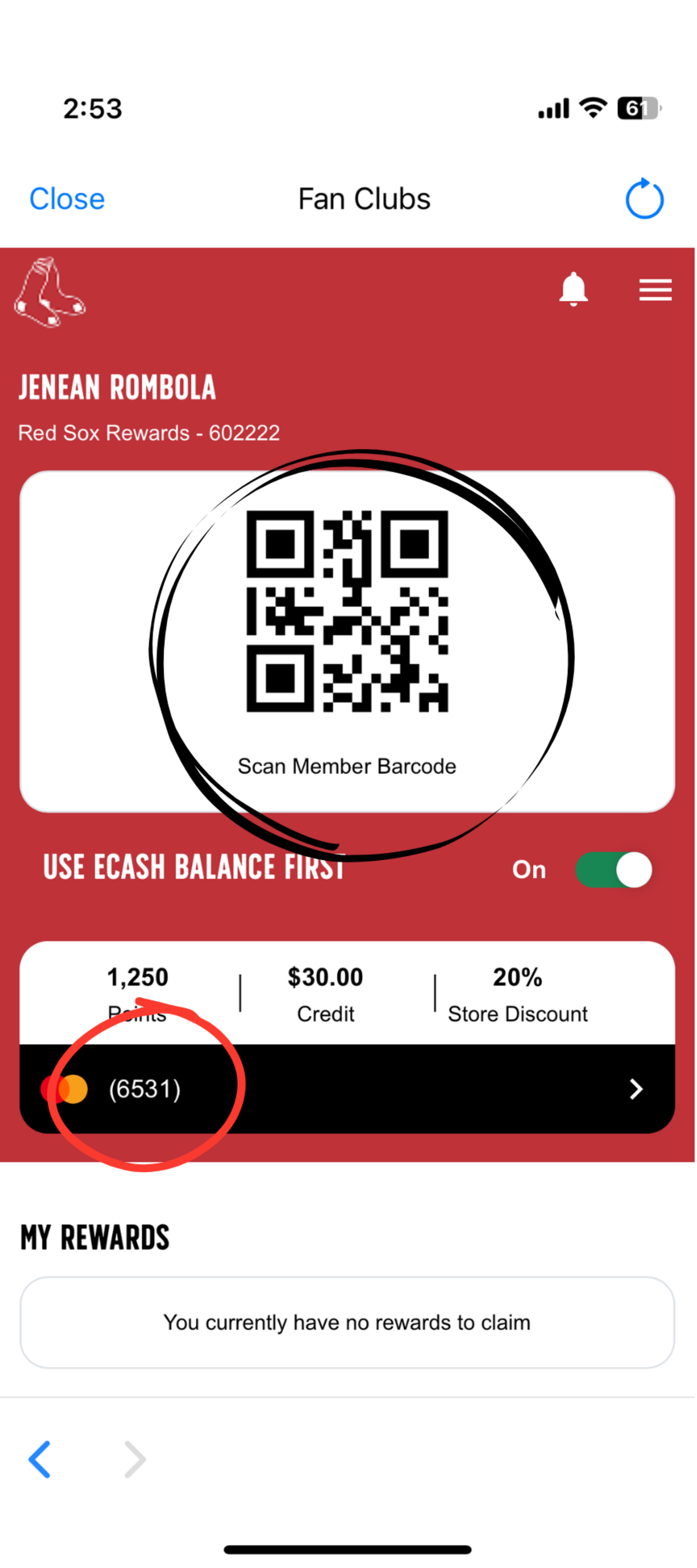This screenshot has width=697, height=1568.
Task: Open the hamburger menu
Action: (655, 290)
